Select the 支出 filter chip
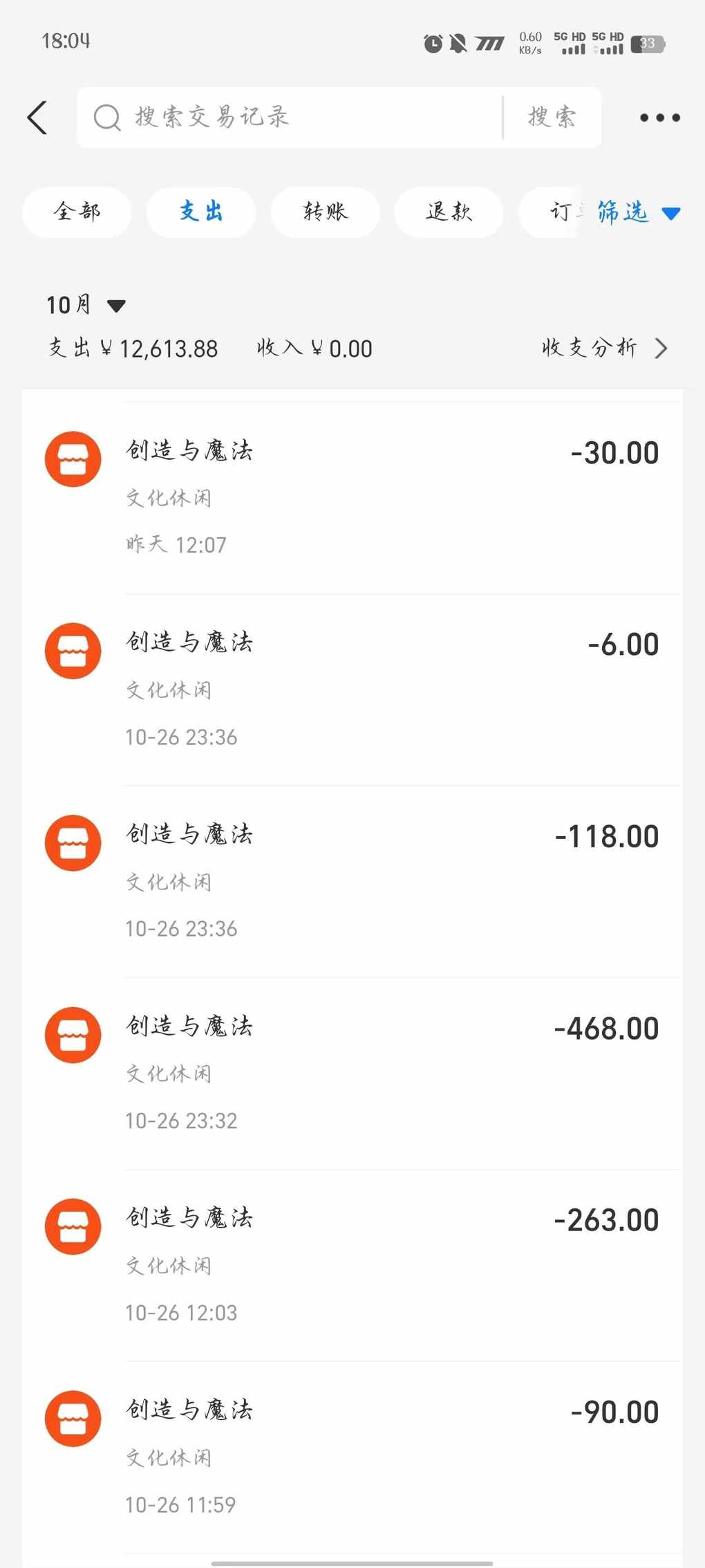The image size is (705, 1568). 201,212
